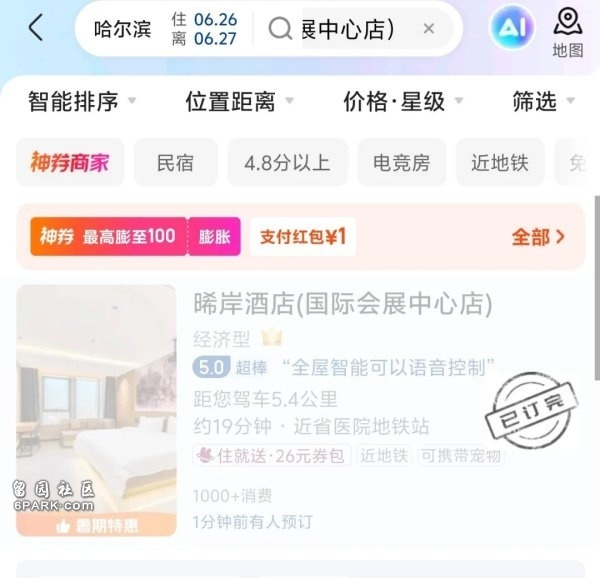Tap the hotel search field
Image resolution: width=600 pixels, height=578 pixels.
[345, 29]
